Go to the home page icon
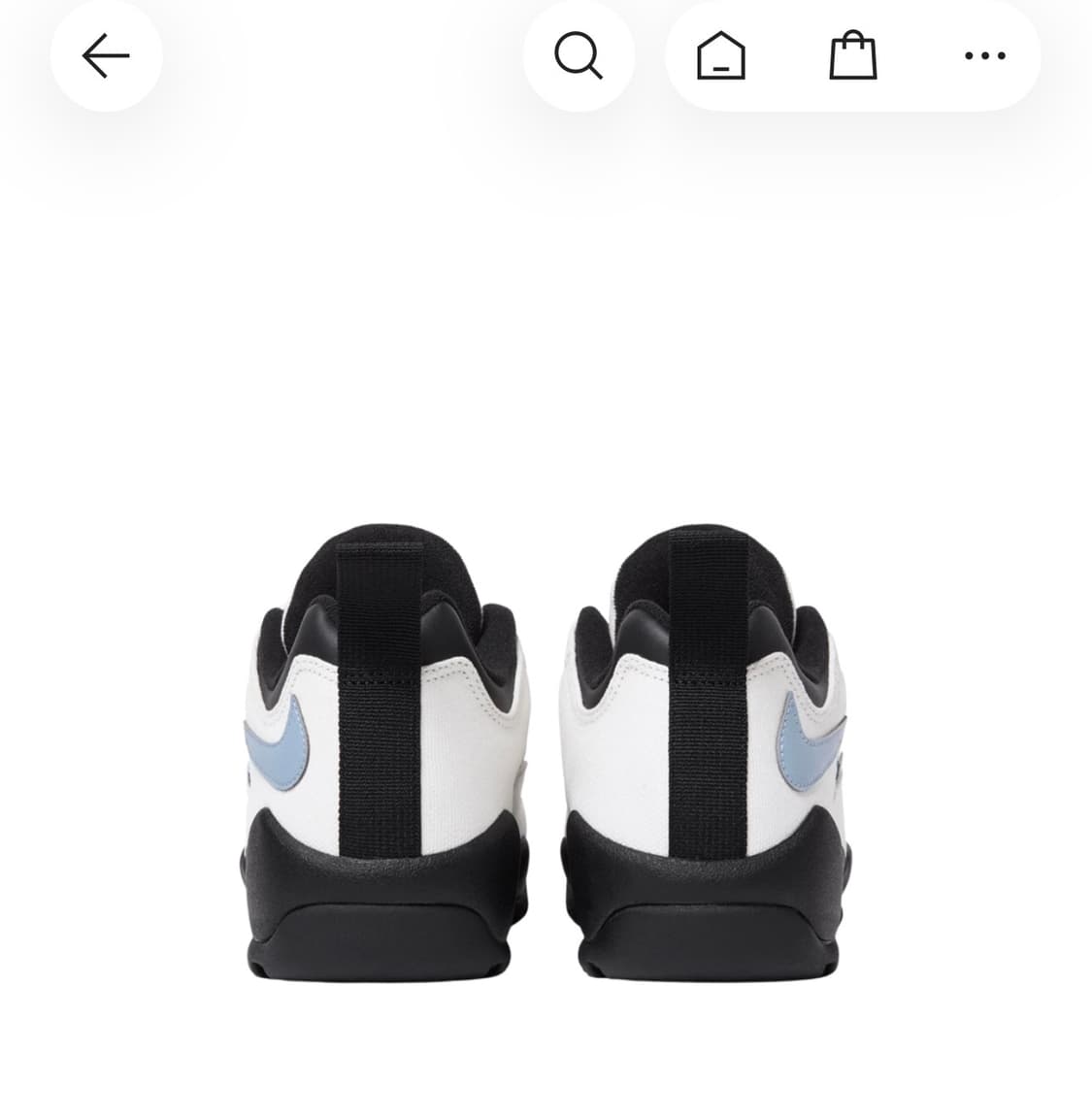The height and width of the screenshot is (1116, 1092). tap(721, 56)
